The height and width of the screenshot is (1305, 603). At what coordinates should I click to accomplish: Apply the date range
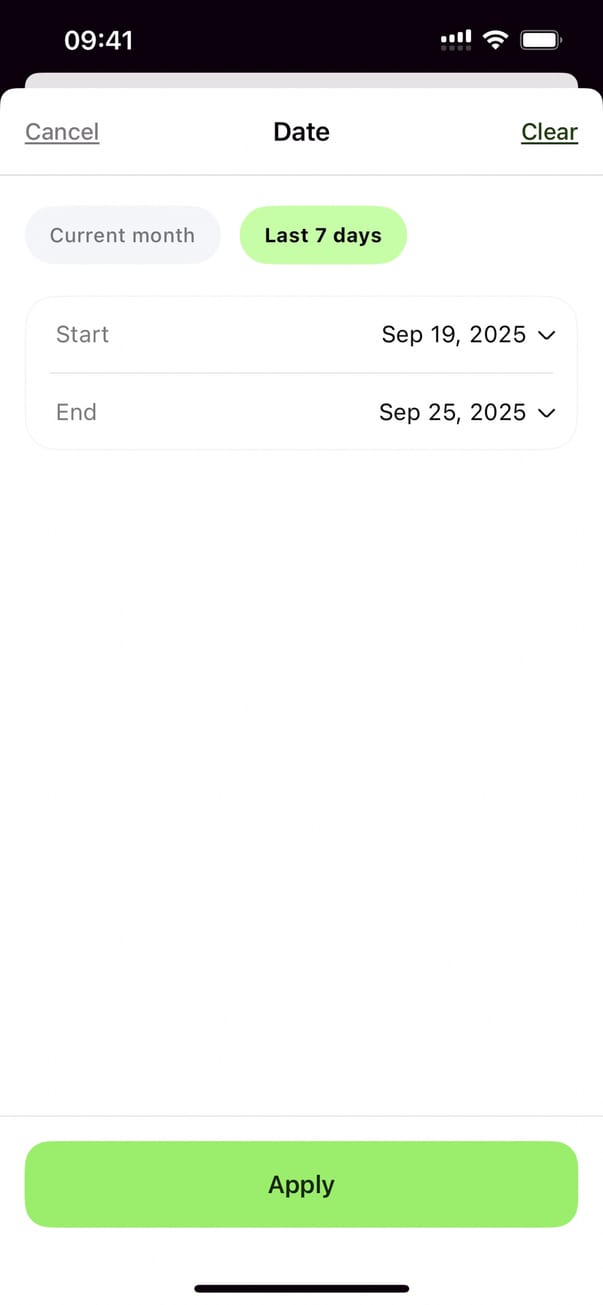[x=301, y=1184]
